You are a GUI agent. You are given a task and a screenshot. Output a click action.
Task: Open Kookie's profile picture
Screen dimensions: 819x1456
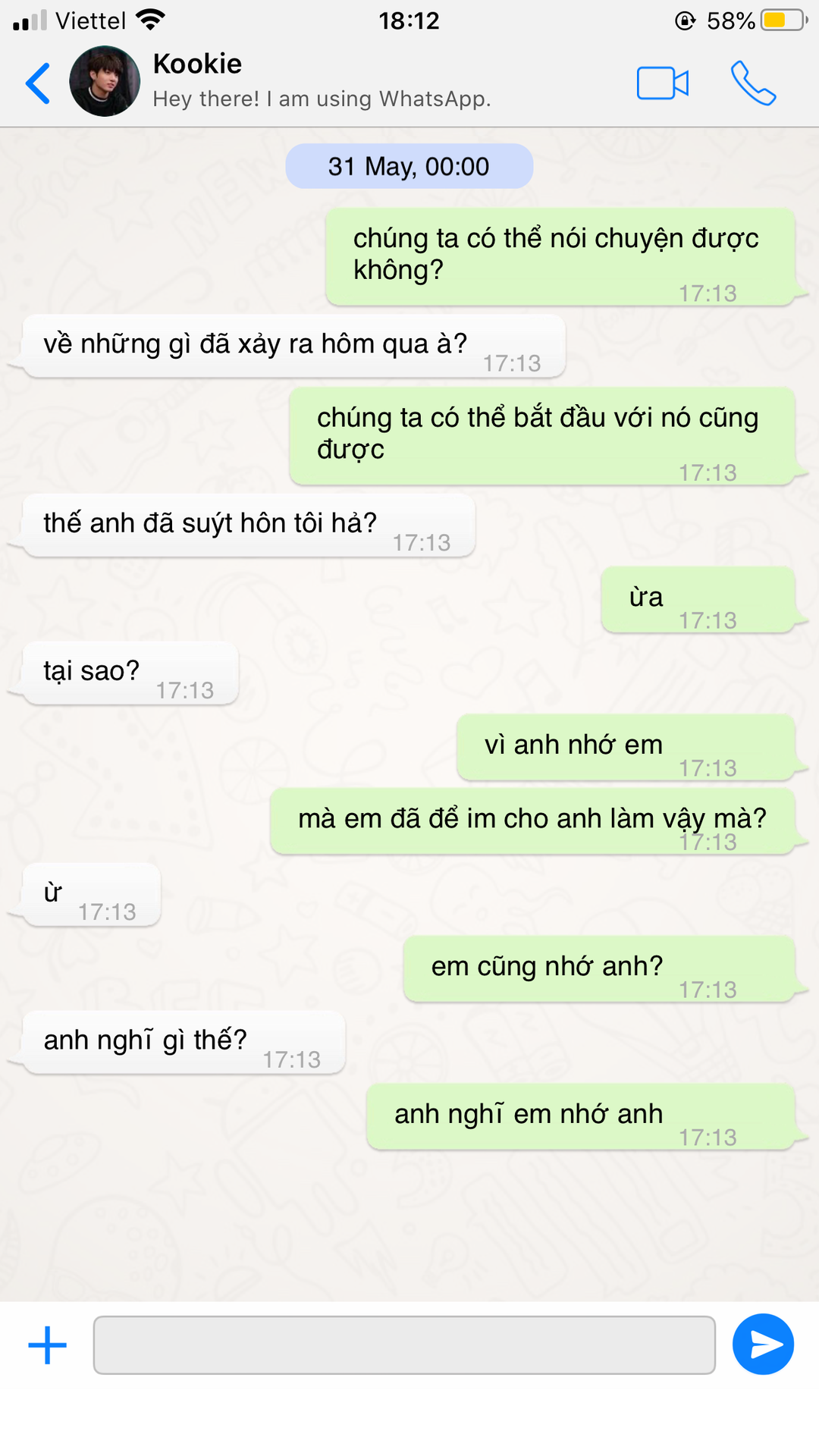coord(105,81)
